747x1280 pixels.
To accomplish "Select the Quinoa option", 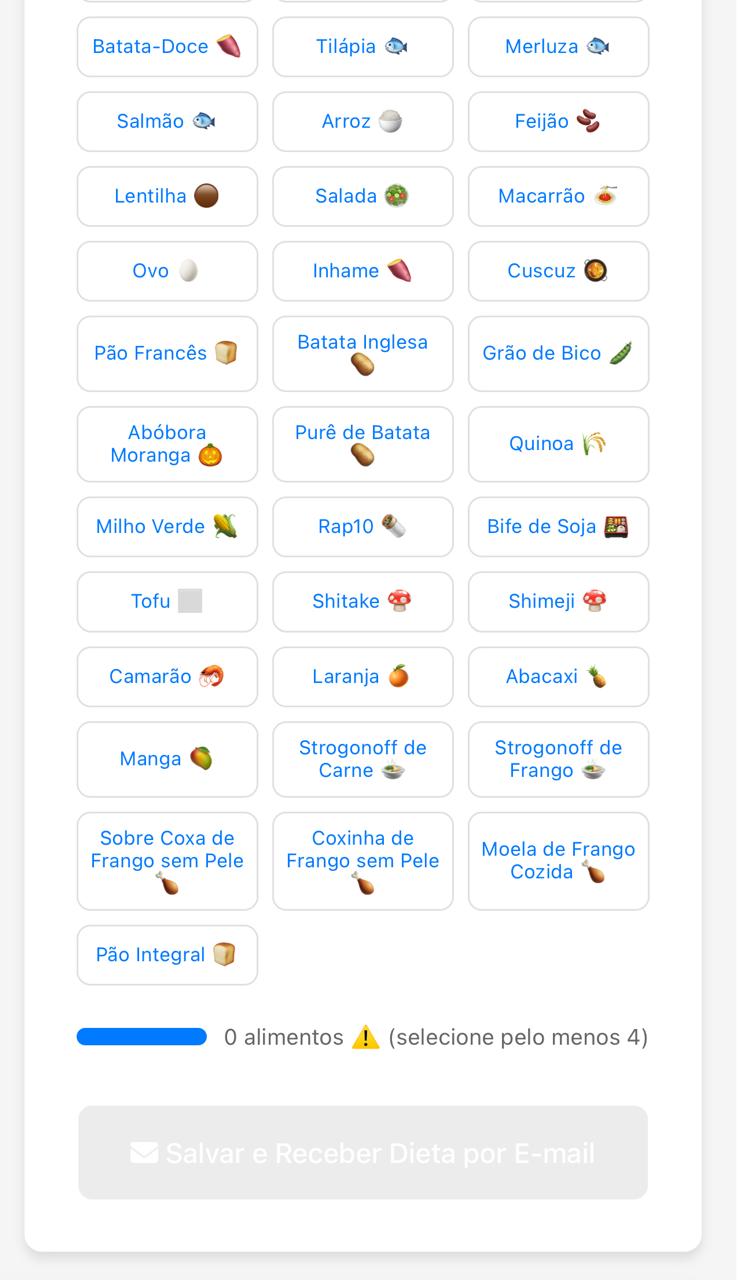I will click(x=558, y=444).
